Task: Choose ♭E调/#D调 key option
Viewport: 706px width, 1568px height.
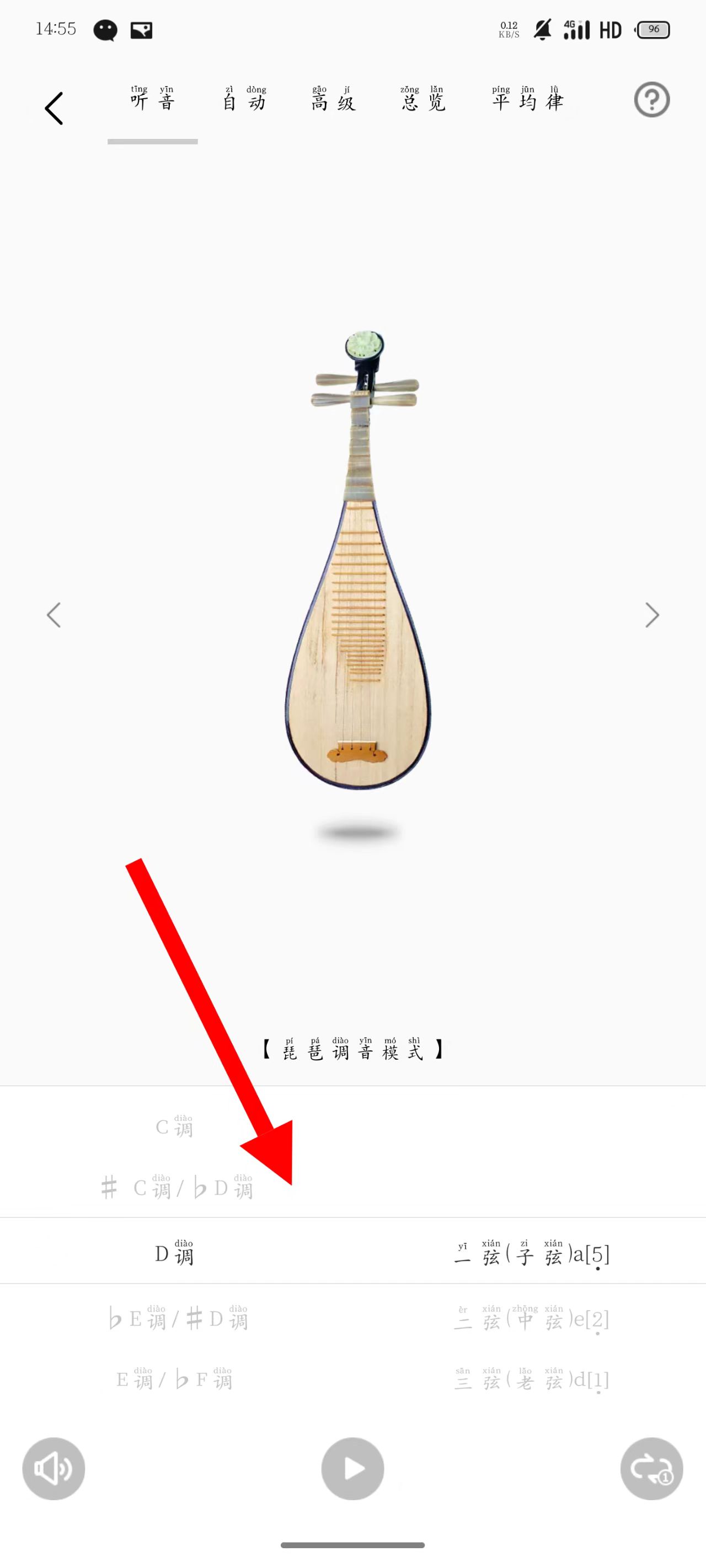Action: tap(179, 1318)
